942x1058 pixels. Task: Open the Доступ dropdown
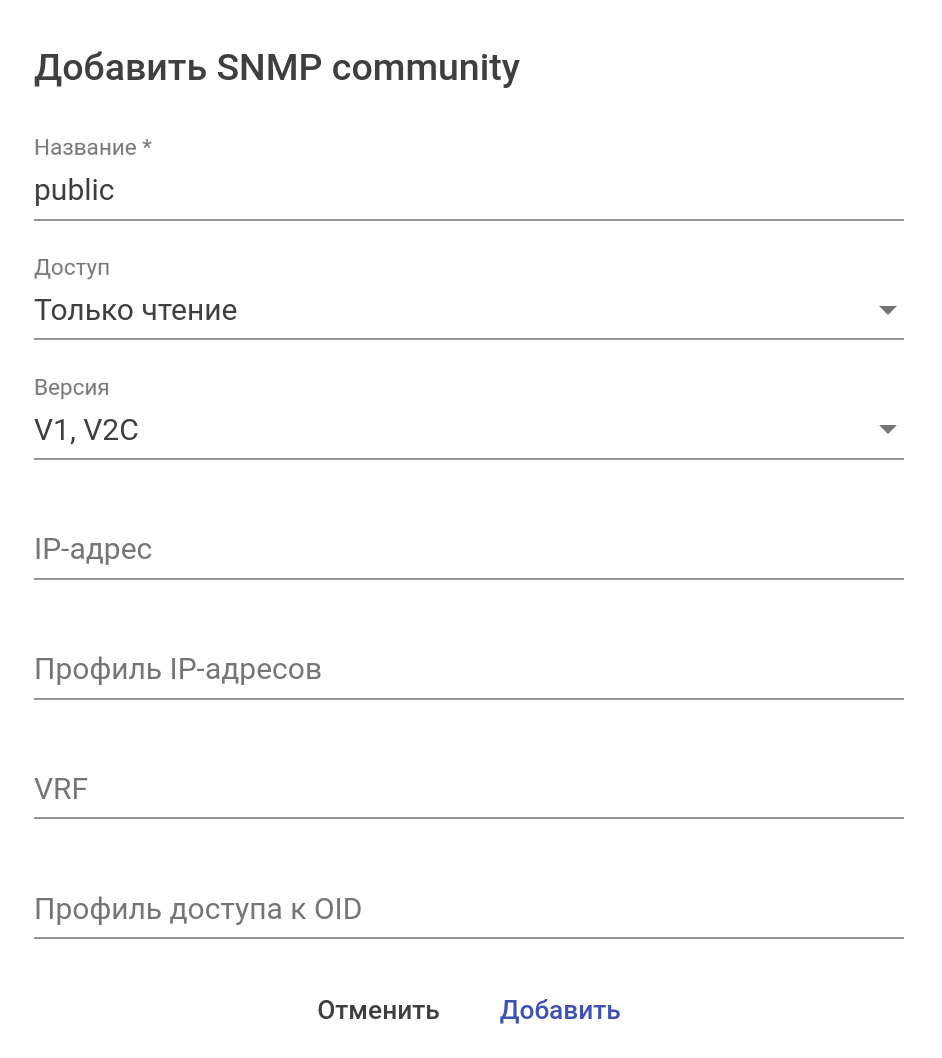click(x=468, y=310)
